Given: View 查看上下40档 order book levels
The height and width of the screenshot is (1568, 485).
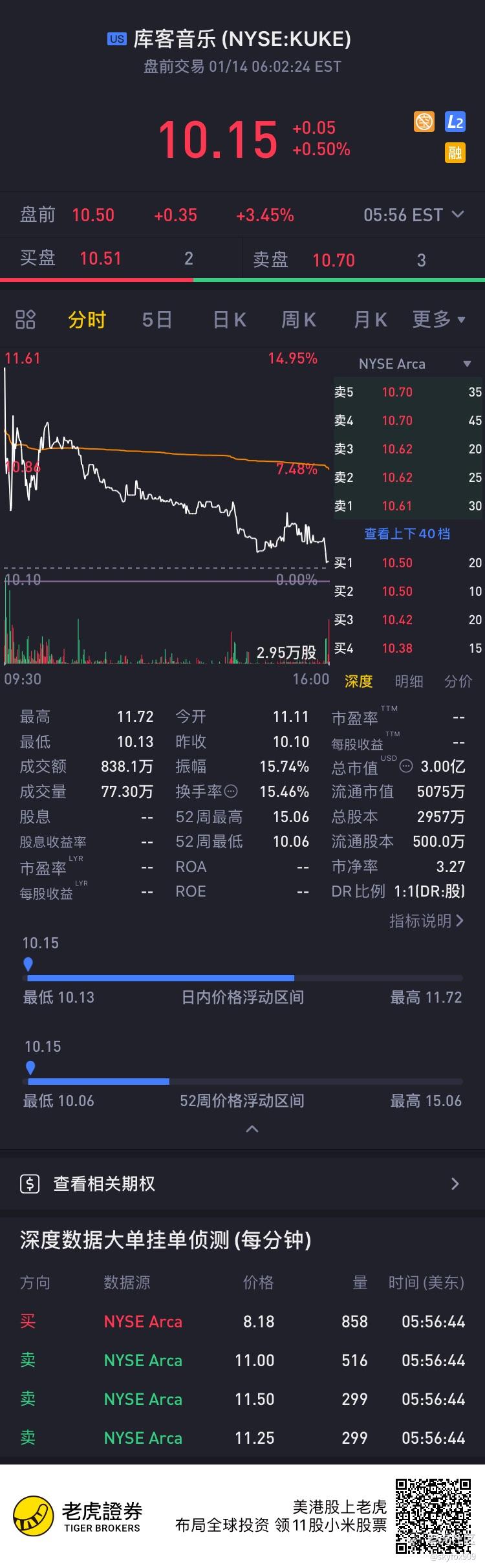Looking at the screenshot, I should pyautogui.click(x=407, y=534).
